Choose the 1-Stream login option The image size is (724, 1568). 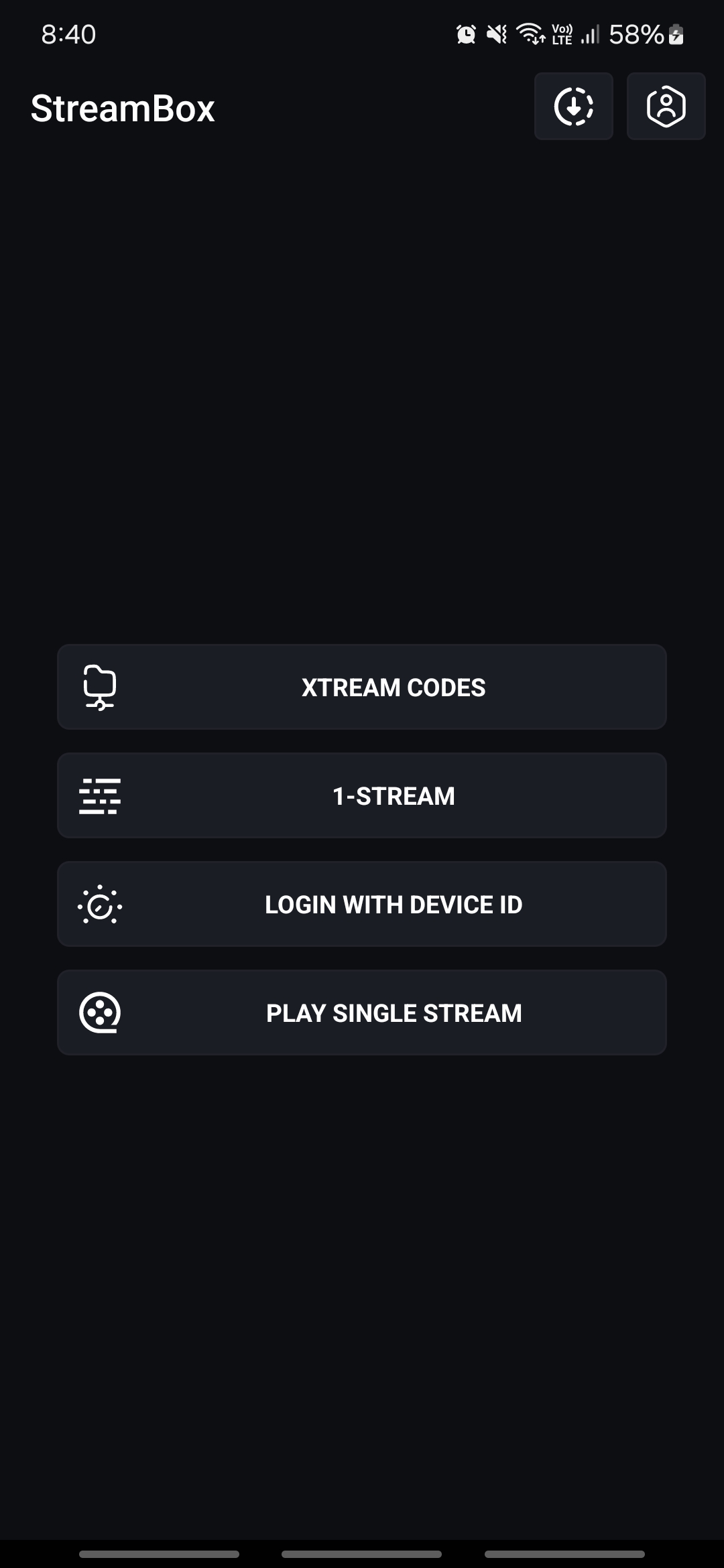[362, 795]
